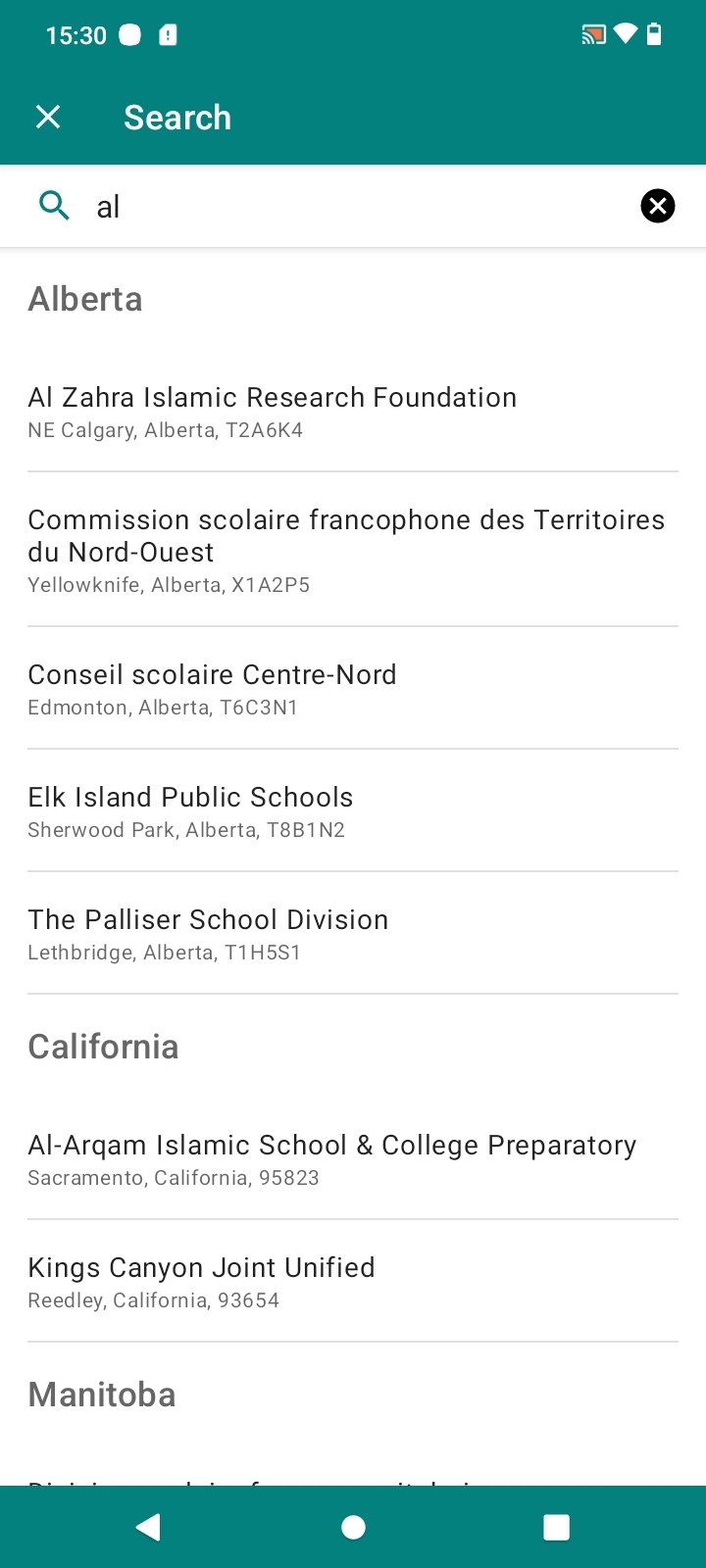Close the Search screen with the X
Screen dimensions: 706x1568
pos(48,118)
